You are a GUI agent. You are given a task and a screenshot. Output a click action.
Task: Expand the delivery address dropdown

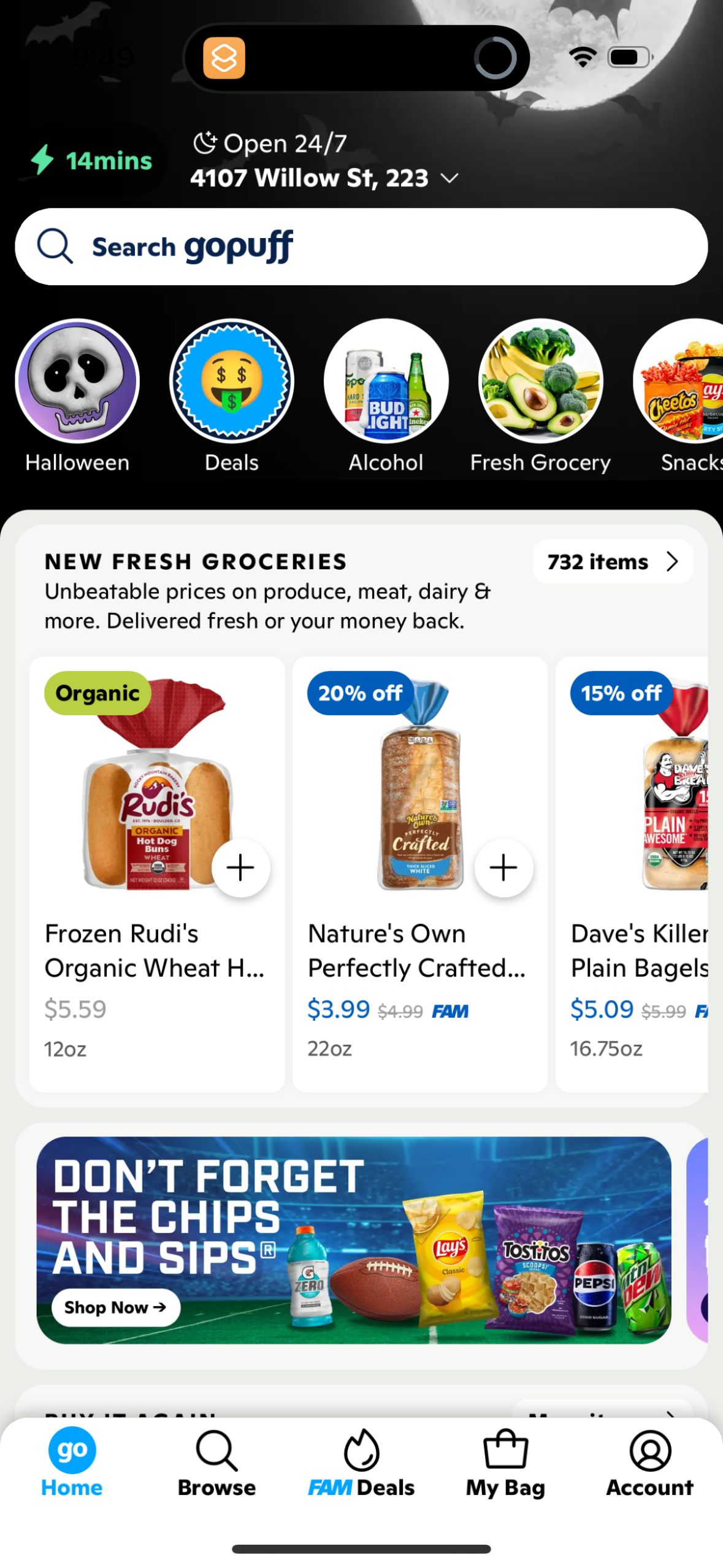(x=449, y=178)
